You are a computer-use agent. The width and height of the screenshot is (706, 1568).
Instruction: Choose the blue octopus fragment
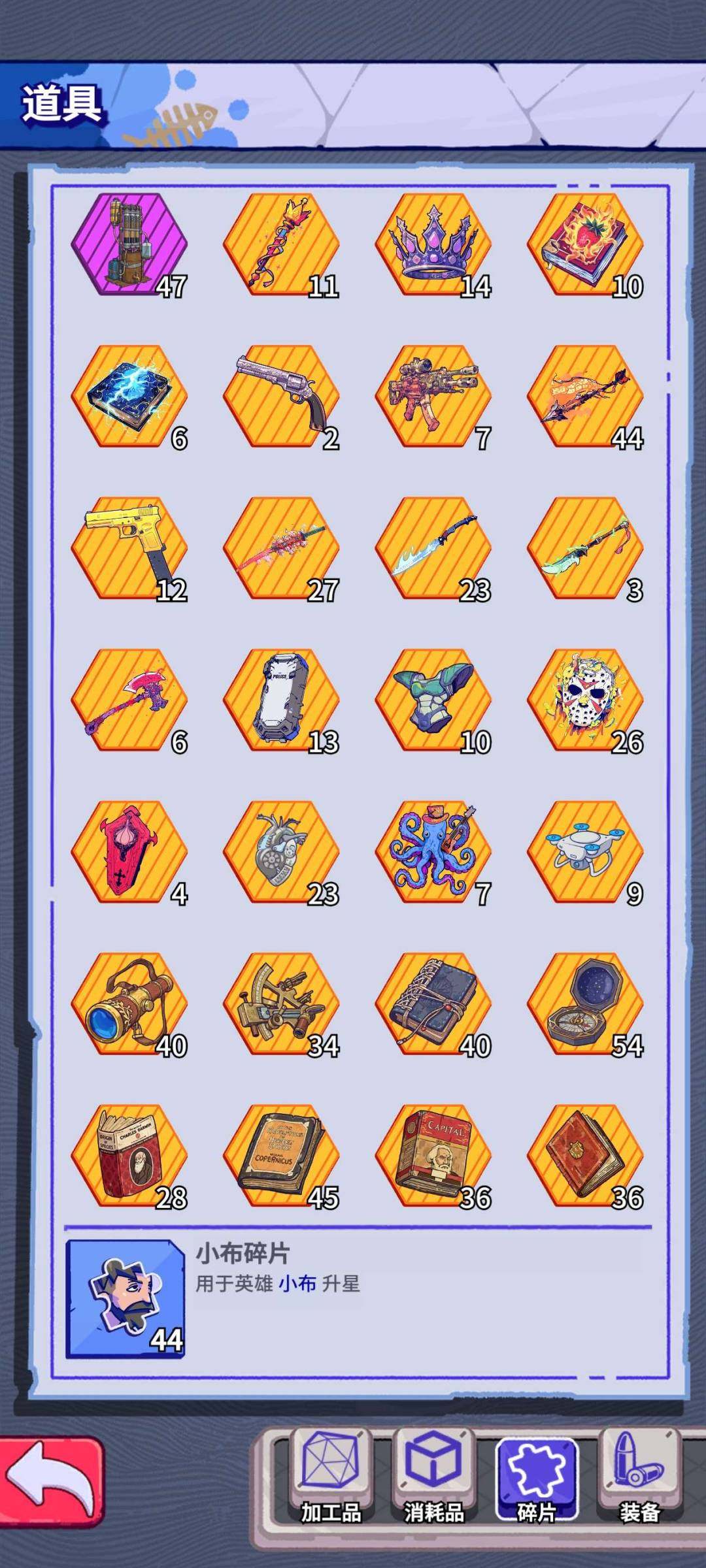point(434,853)
